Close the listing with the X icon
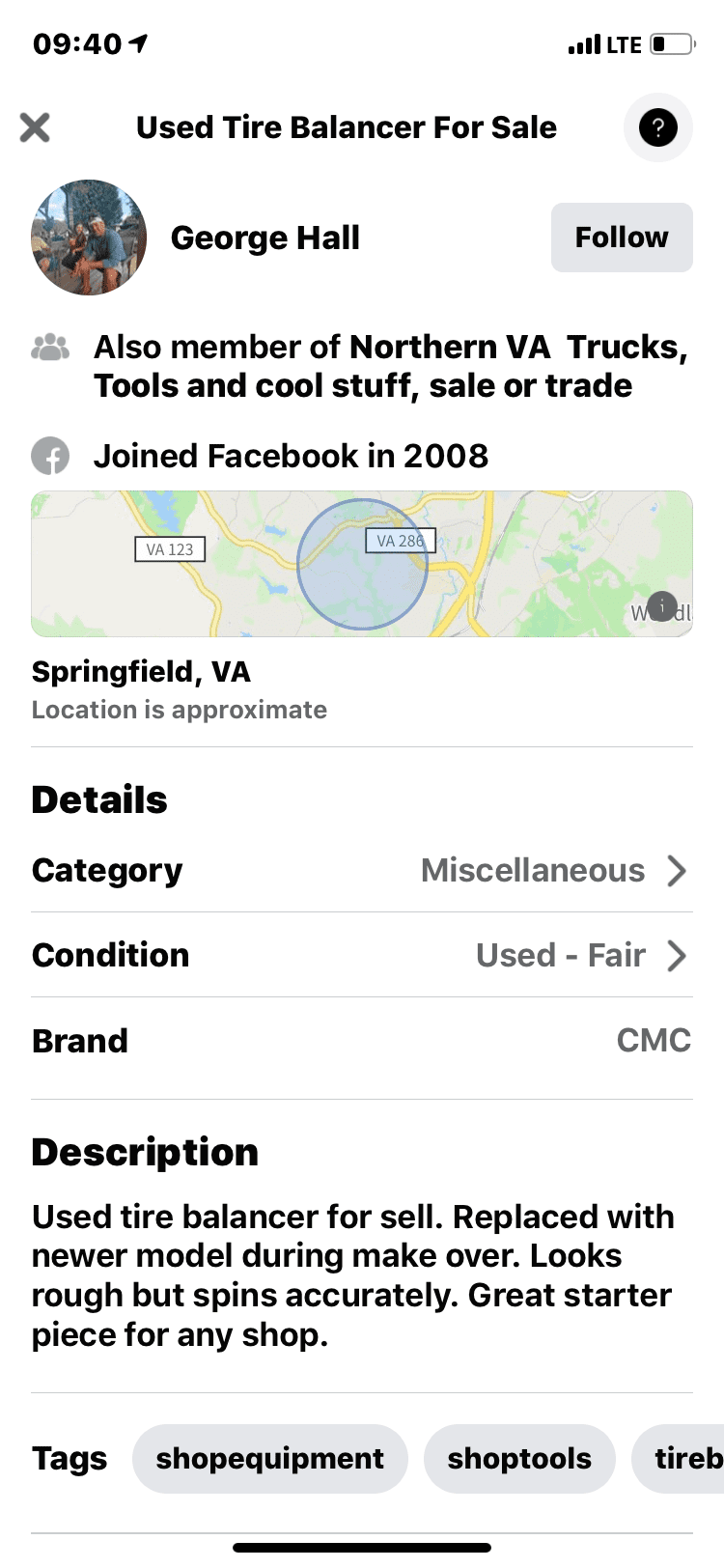Viewport: 724px width, 1568px height. click(x=35, y=127)
